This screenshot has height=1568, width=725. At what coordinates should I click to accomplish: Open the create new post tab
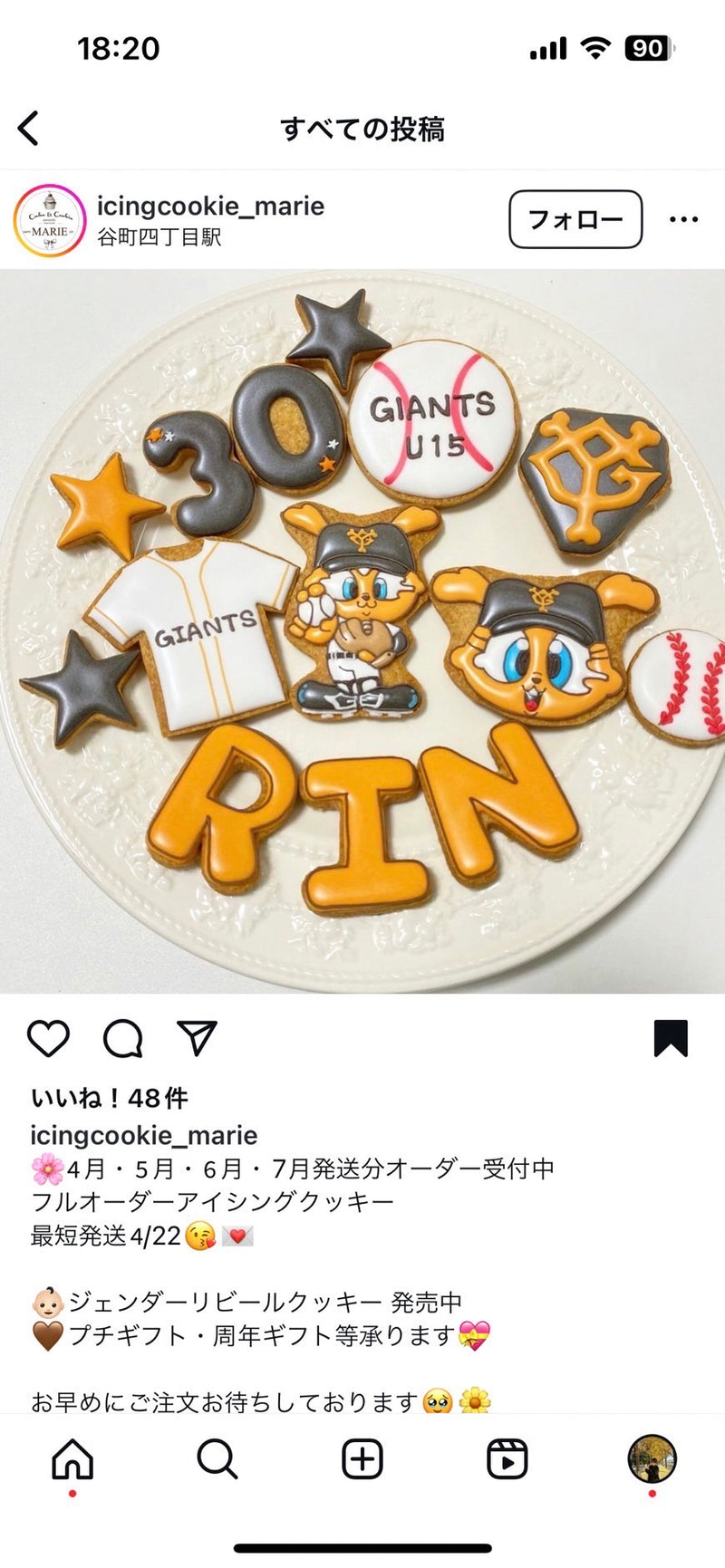pyautogui.click(x=362, y=1459)
